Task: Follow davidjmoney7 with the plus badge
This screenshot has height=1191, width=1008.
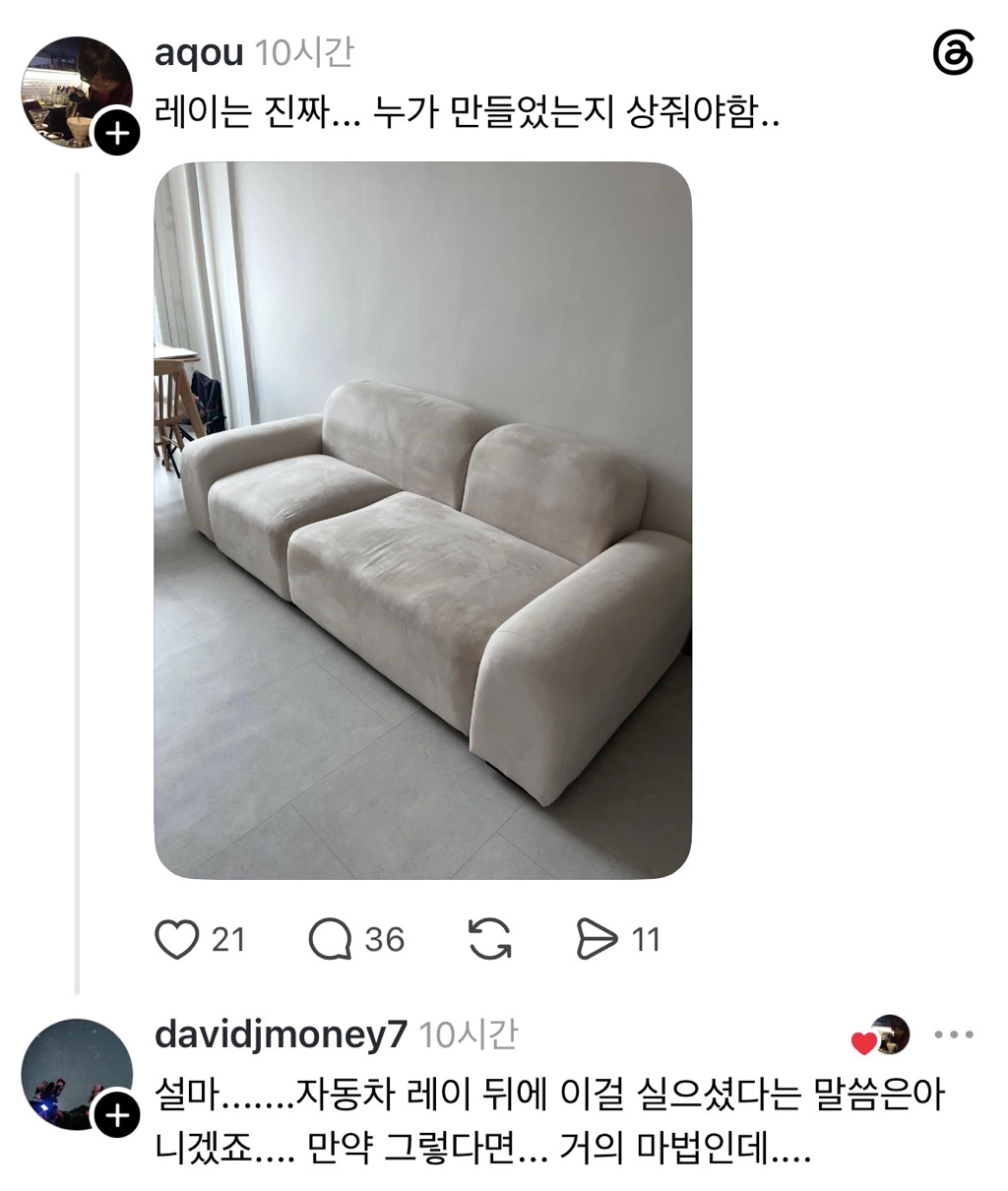Action: pos(117,1115)
